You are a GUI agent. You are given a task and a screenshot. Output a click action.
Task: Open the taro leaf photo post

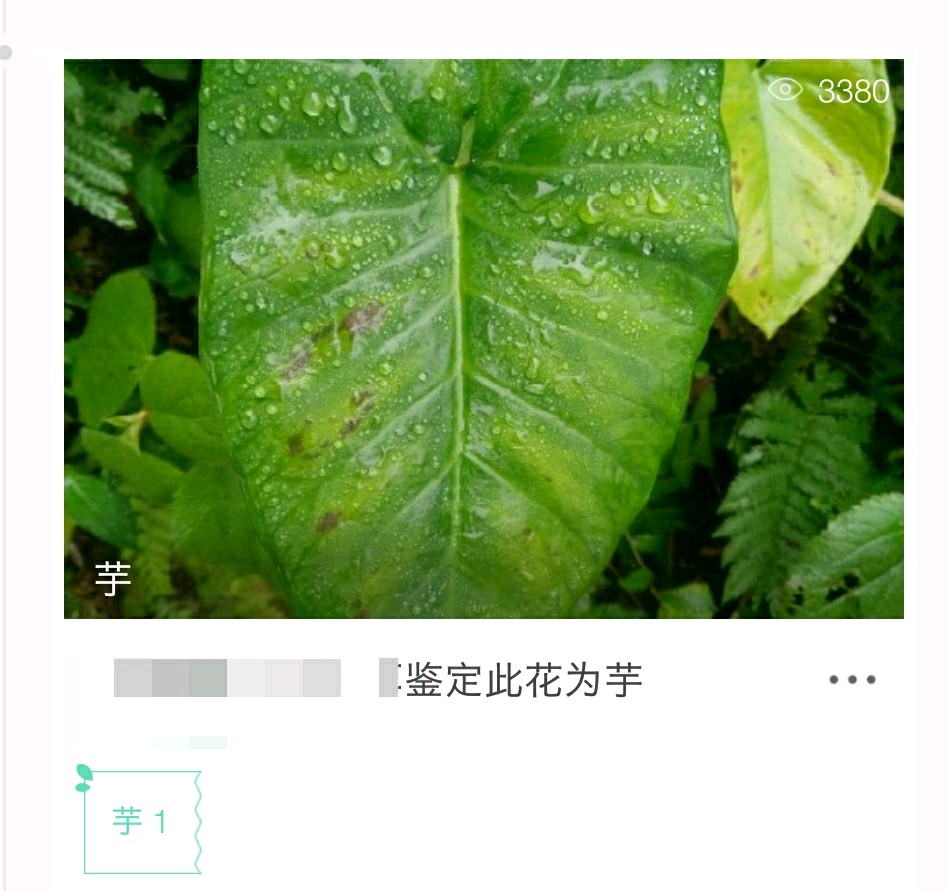pyautogui.click(x=483, y=338)
